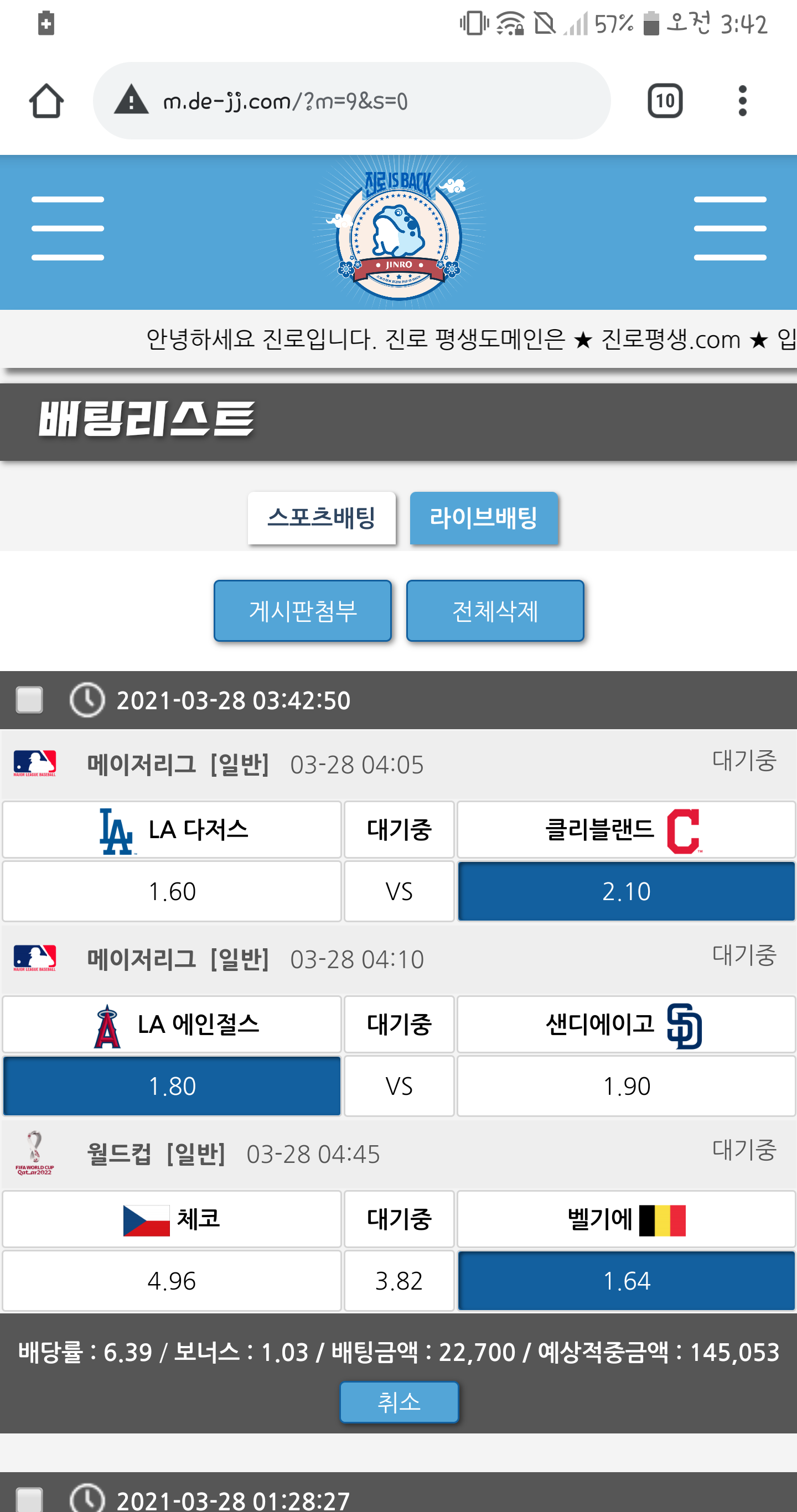The image size is (797, 1512).
Task: Switch to the 라이브배팅 tab
Action: tap(483, 518)
